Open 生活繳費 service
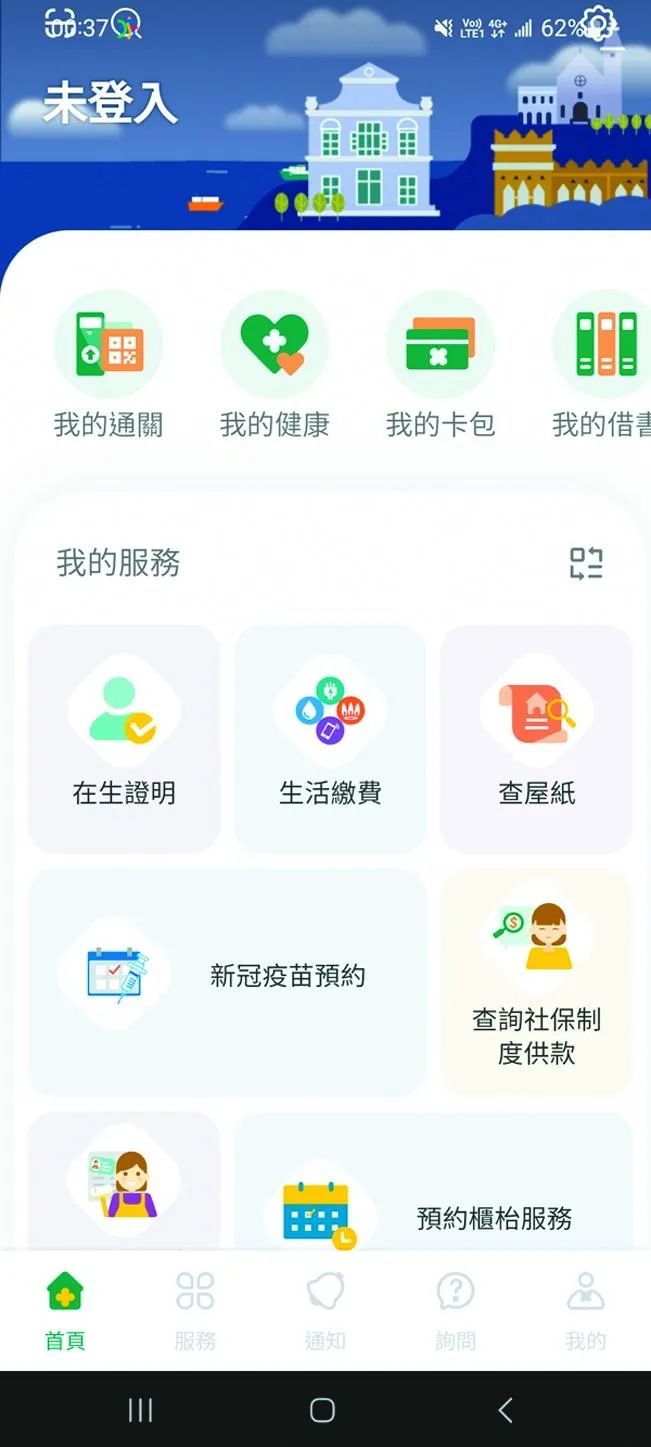This screenshot has width=651, height=1447. [x=330, y=739]
